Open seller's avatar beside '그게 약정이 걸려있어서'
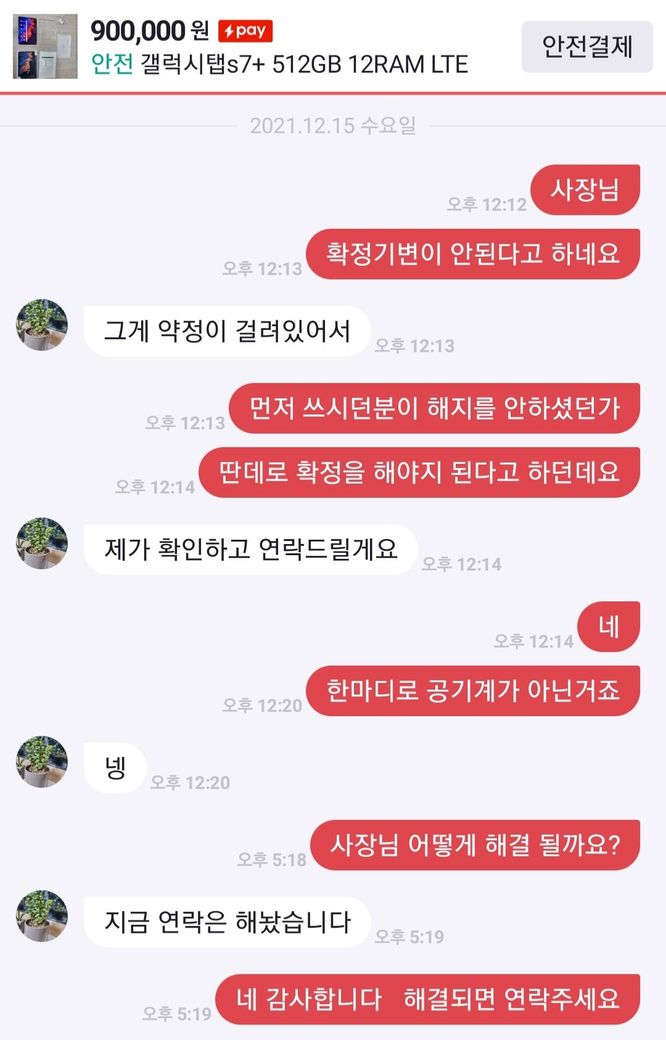 point(42,325)
